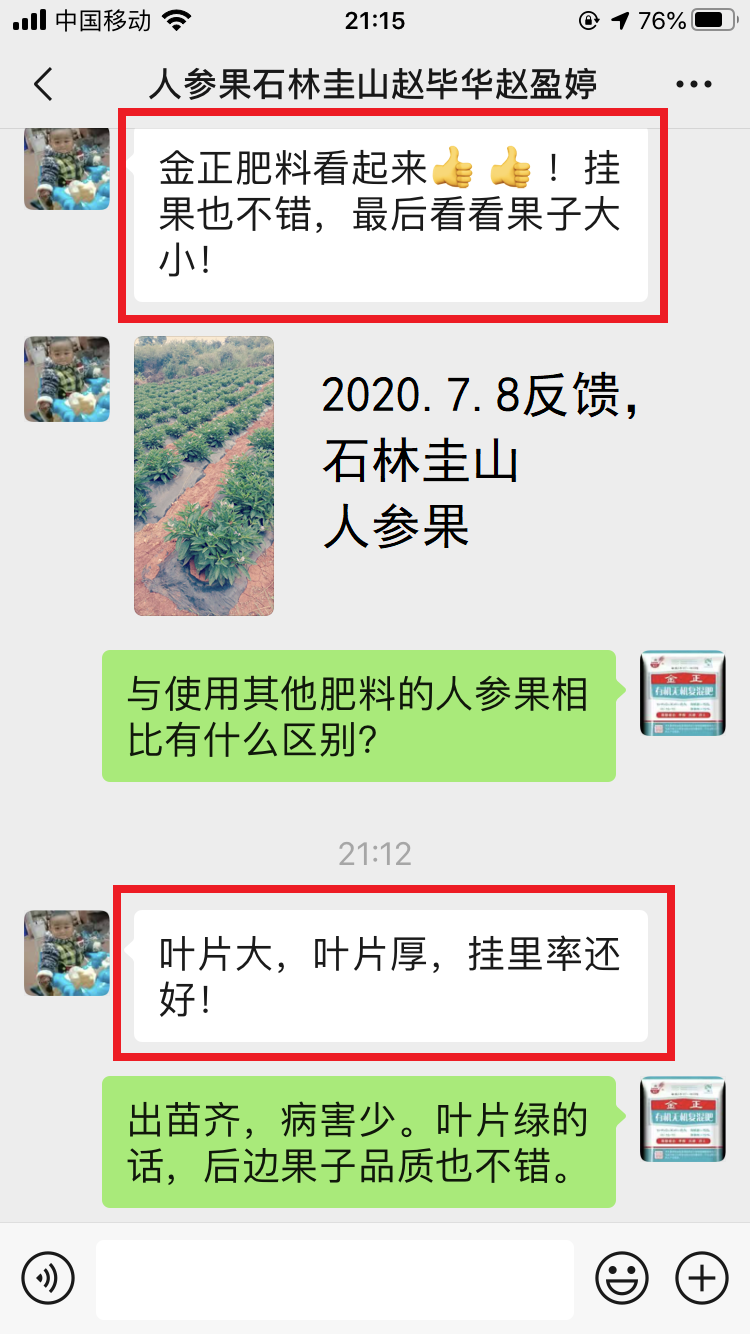Image resolution: width=750 pixels, height=1334 pixels.
Task: Open the chat info overflow menu
Action: coord(693,85)
